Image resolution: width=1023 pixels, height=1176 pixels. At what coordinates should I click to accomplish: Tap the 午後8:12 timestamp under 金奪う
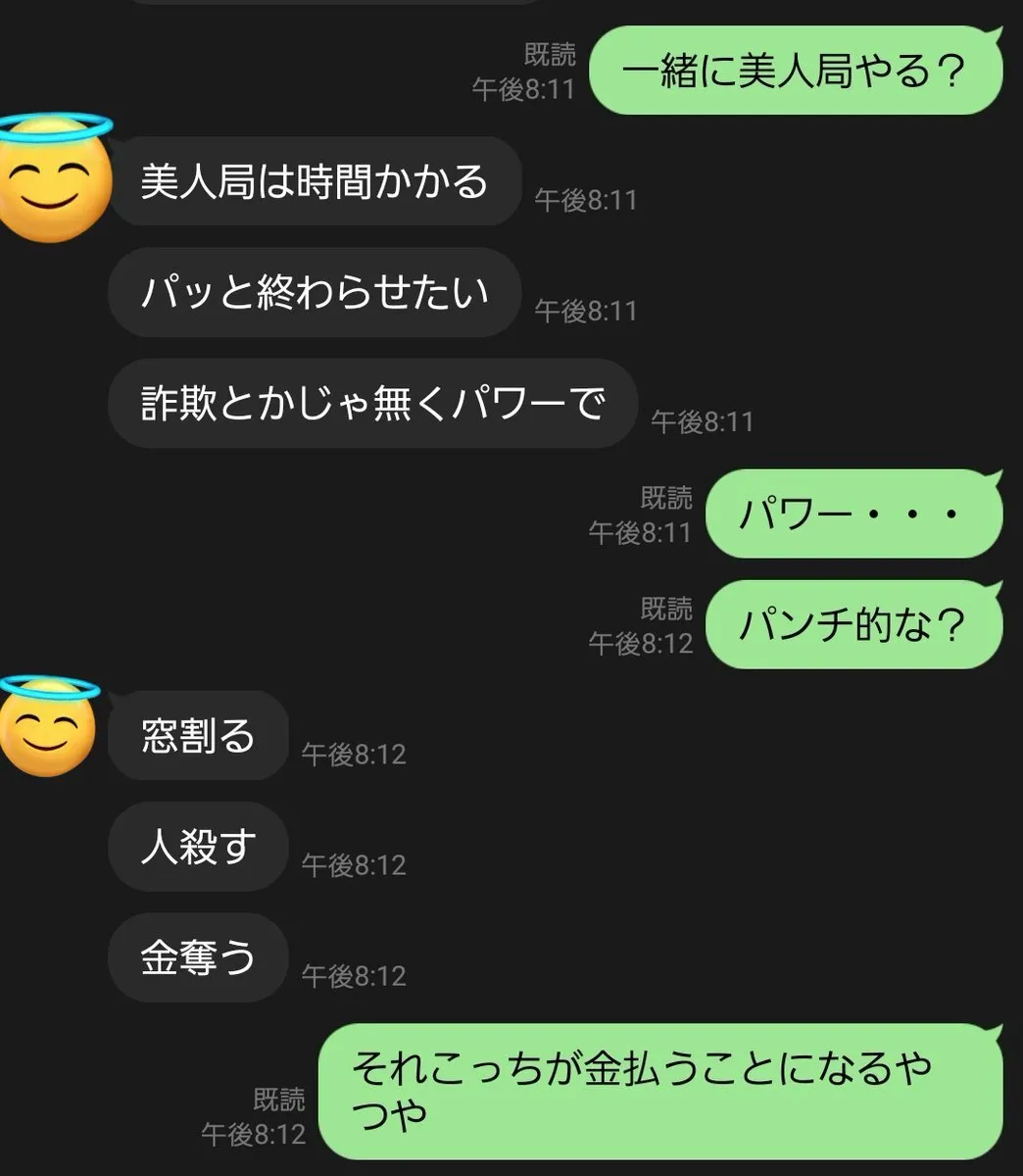[x=354, y=976]
